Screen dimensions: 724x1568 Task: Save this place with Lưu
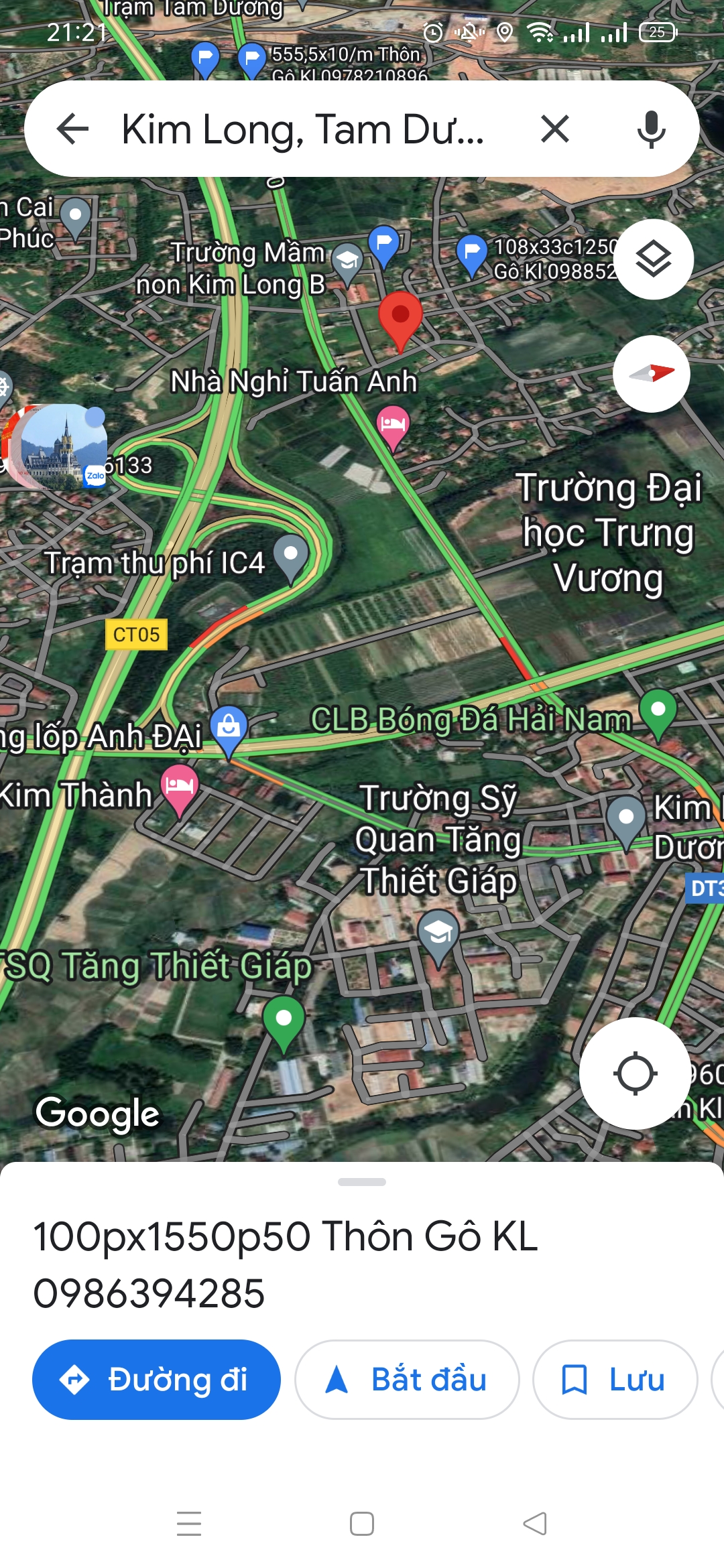coord(615,1380)
